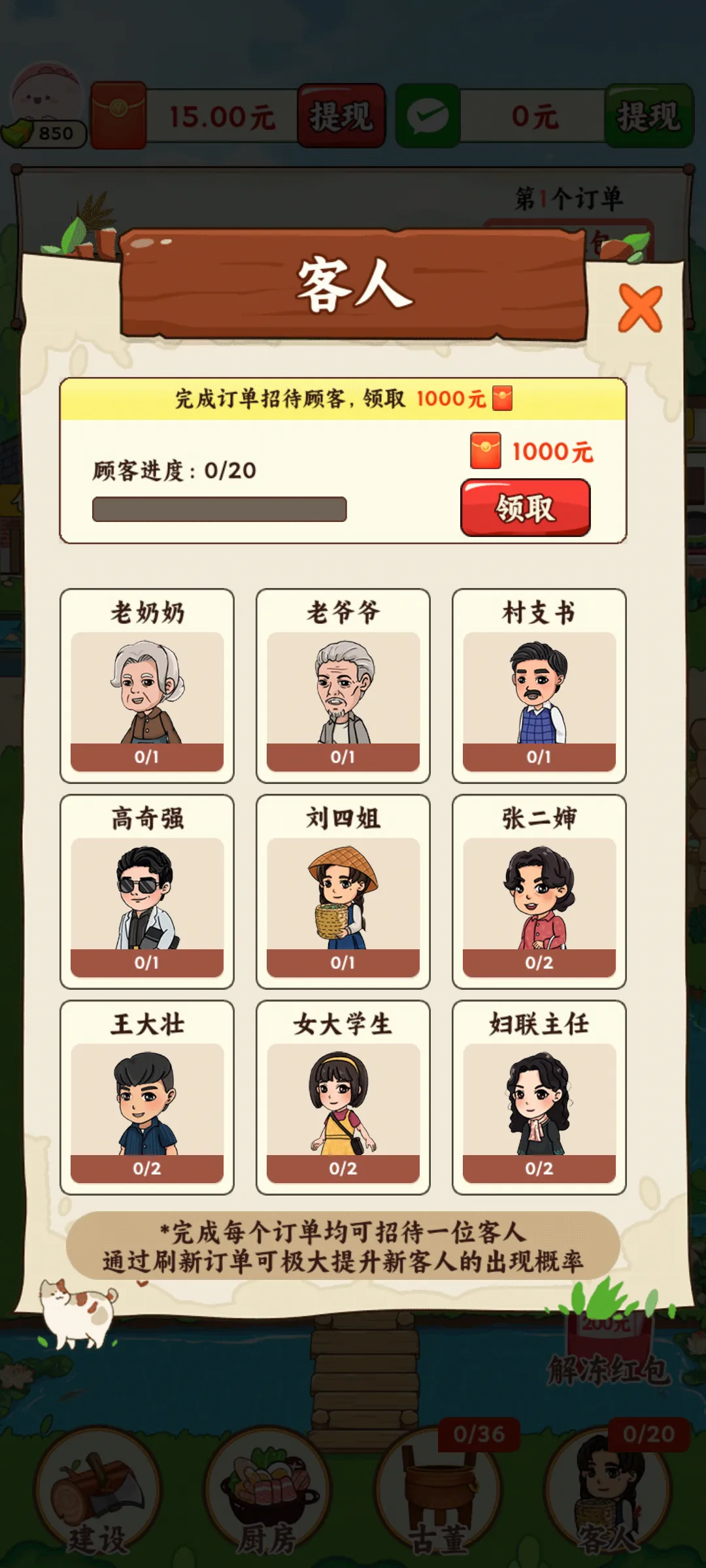View the 高奇强 guest card

(x=147, y=892)
